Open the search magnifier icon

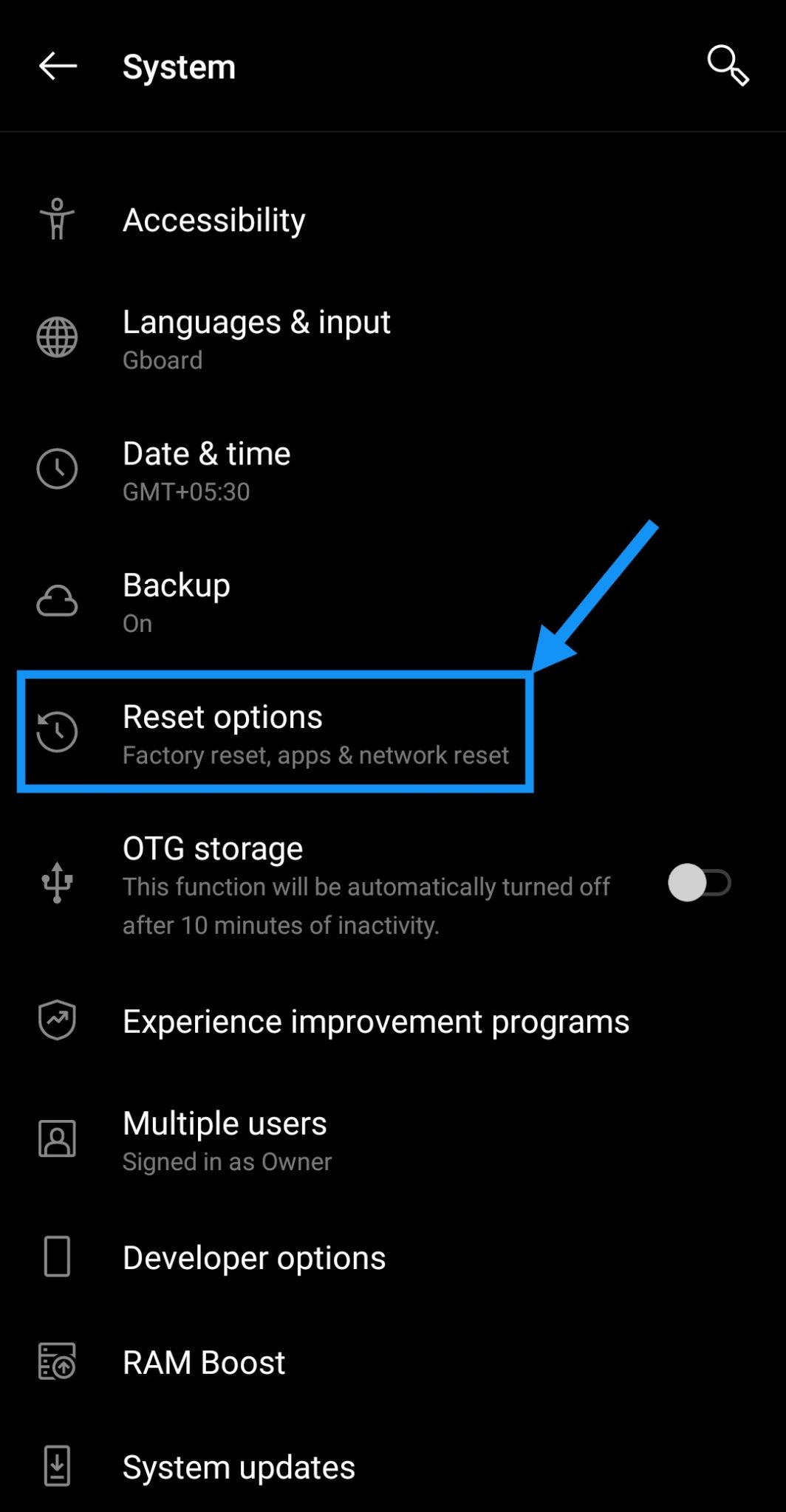click(728, 66)
